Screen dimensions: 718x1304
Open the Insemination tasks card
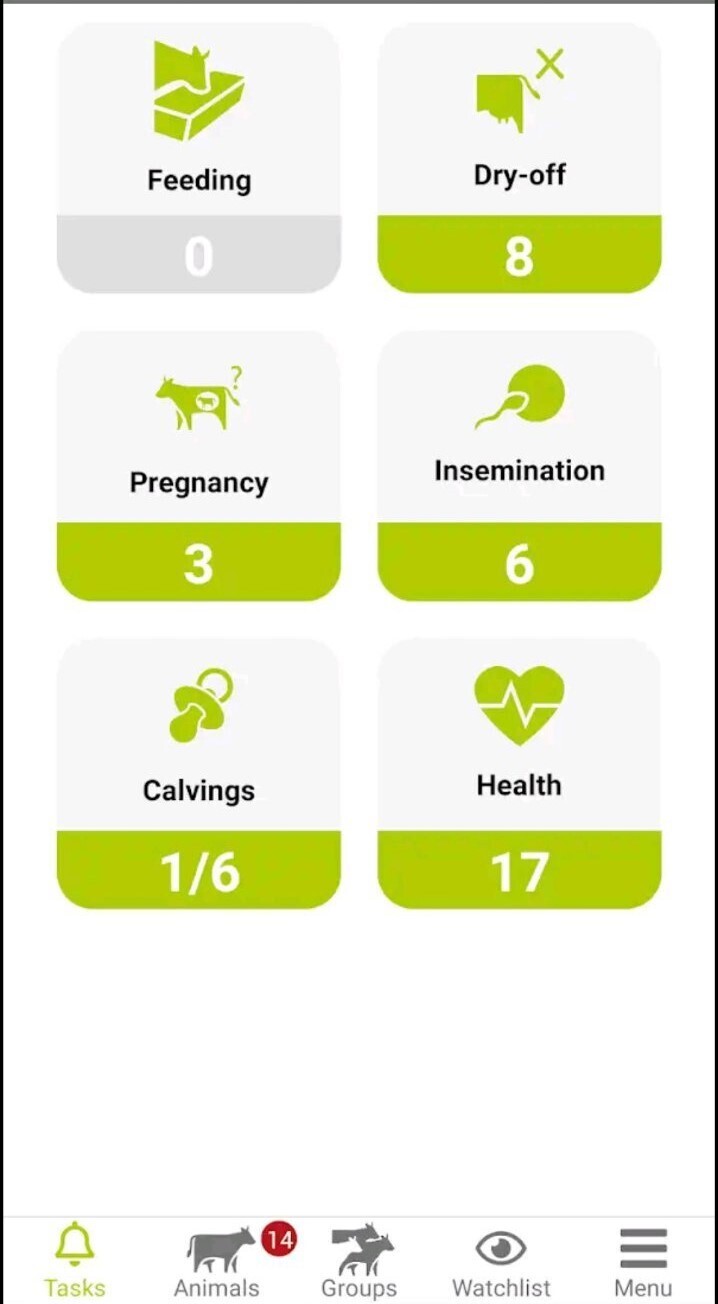[x=519, y=466]
